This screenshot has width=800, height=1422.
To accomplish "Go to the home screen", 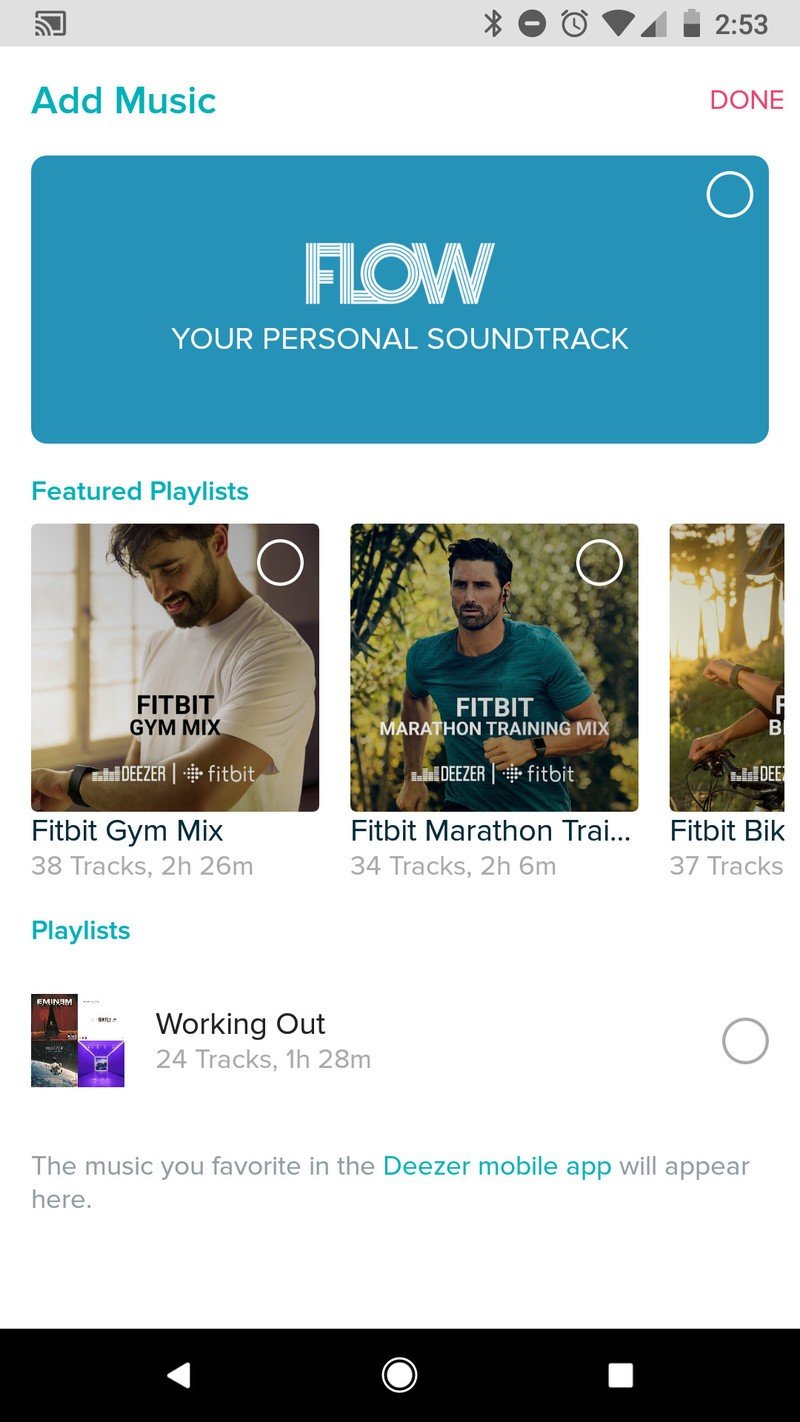I will [400, 1376].
